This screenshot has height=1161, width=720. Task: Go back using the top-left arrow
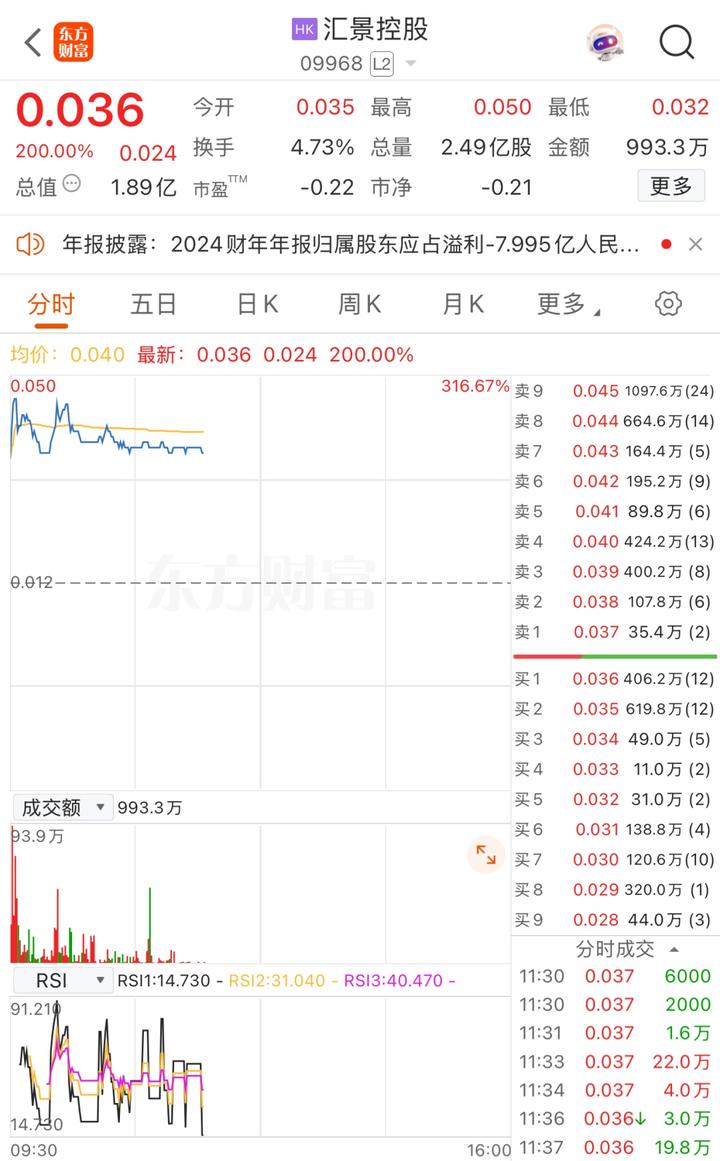32,43
